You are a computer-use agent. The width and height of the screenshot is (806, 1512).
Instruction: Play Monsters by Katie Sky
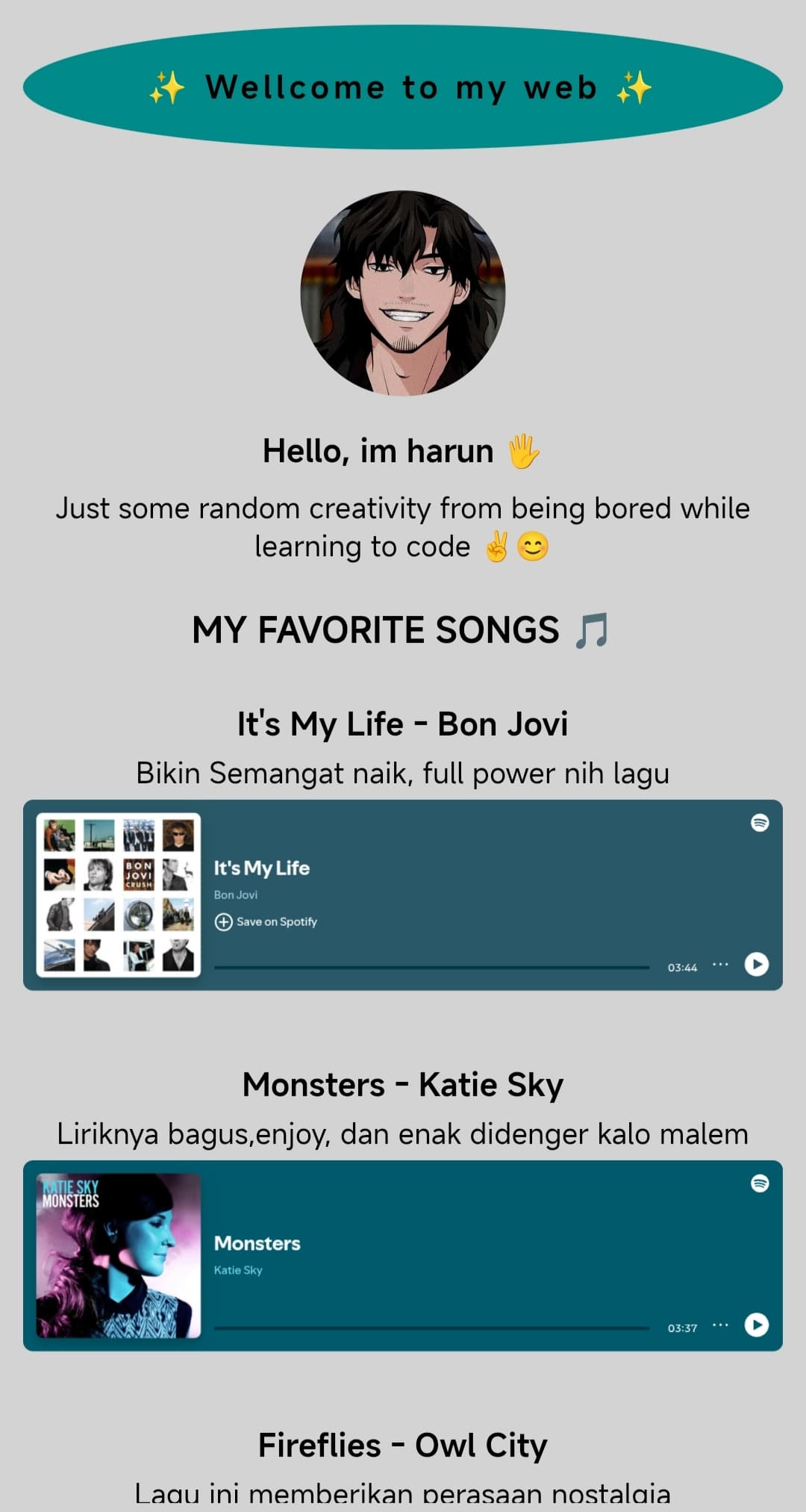click(x=756, y=1325)
